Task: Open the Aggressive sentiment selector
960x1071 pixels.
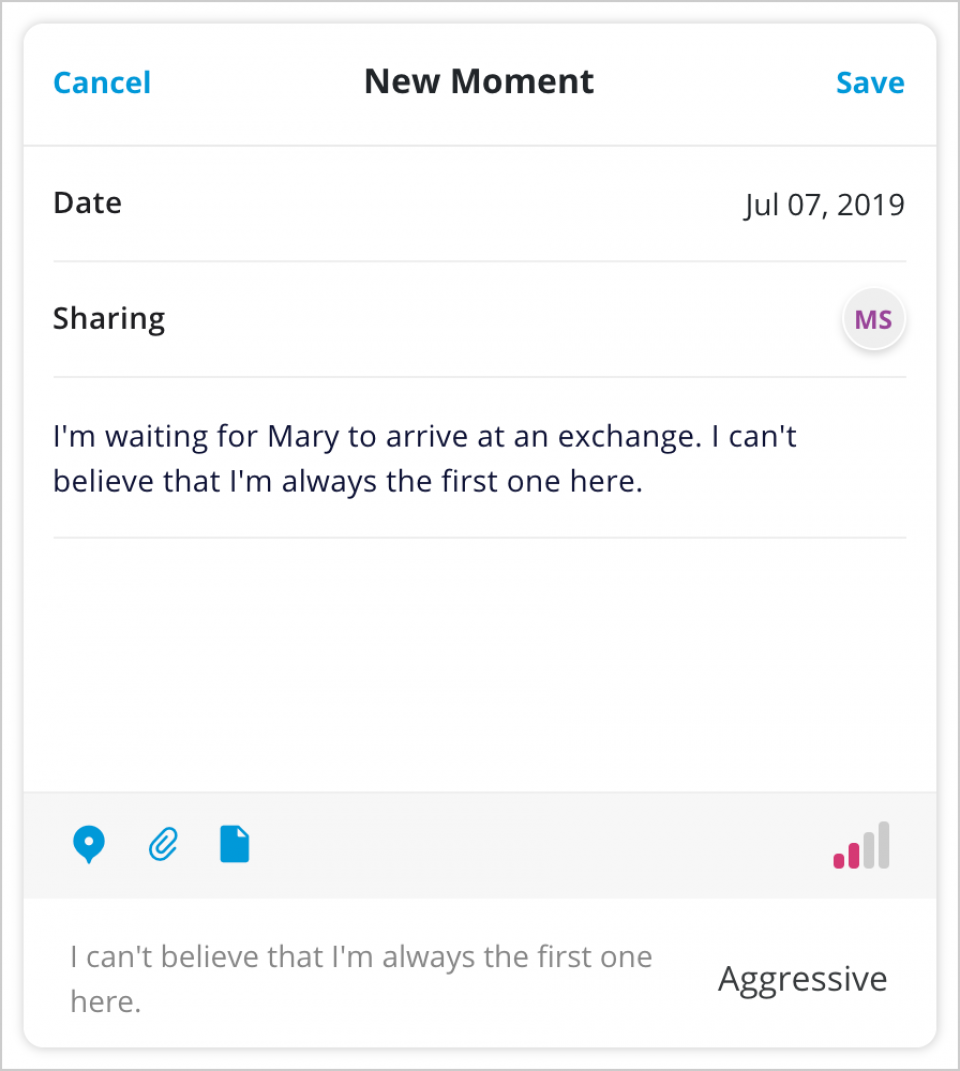Action: (x=801, y=978)
